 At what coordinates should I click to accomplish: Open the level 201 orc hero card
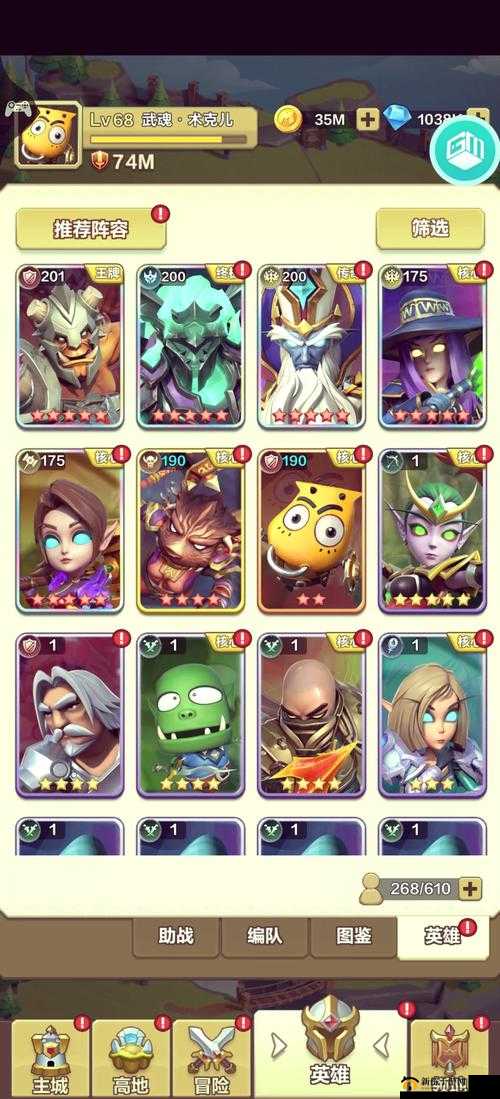point(69,346)
